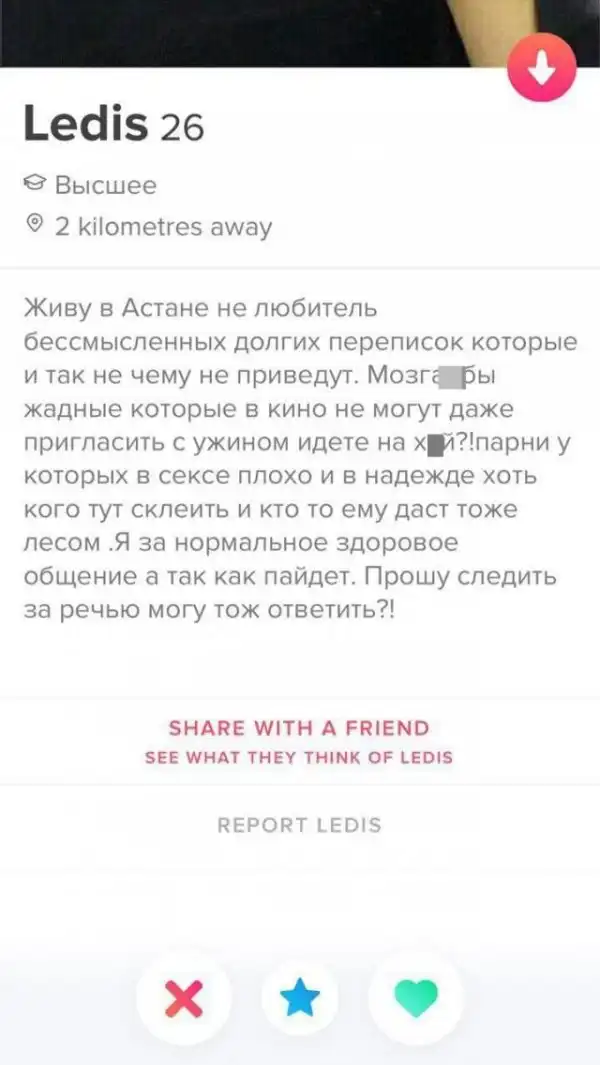600x1065 pixels.
Task: Super Like with the blue star button
Action: pyautogui.click(x=299, y=997)
